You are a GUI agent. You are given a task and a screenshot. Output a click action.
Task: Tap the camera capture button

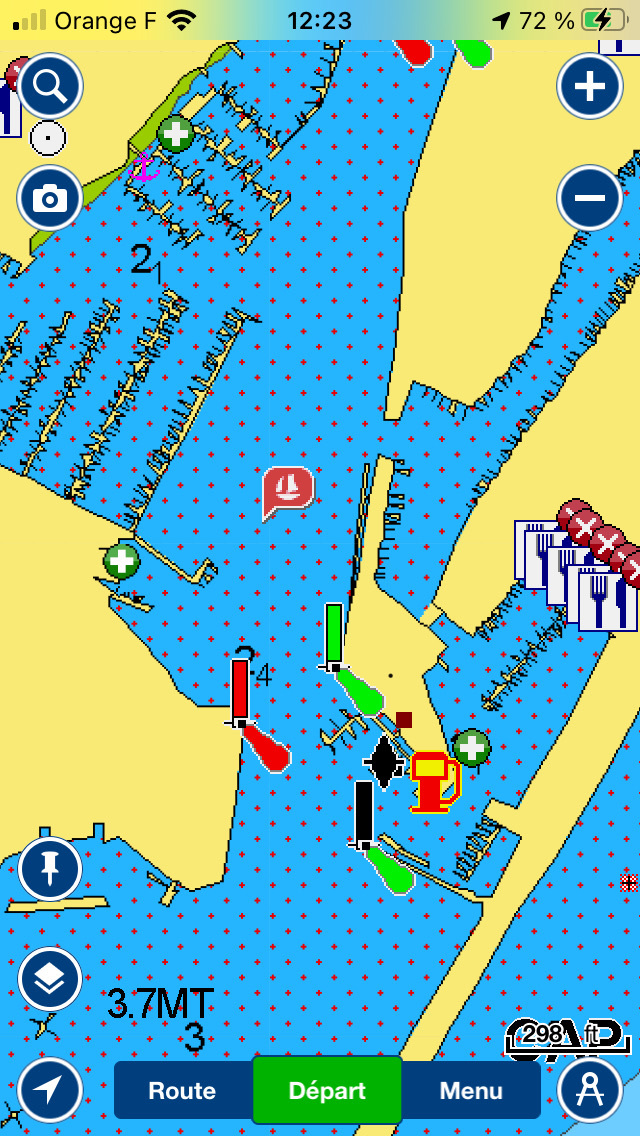50,198
